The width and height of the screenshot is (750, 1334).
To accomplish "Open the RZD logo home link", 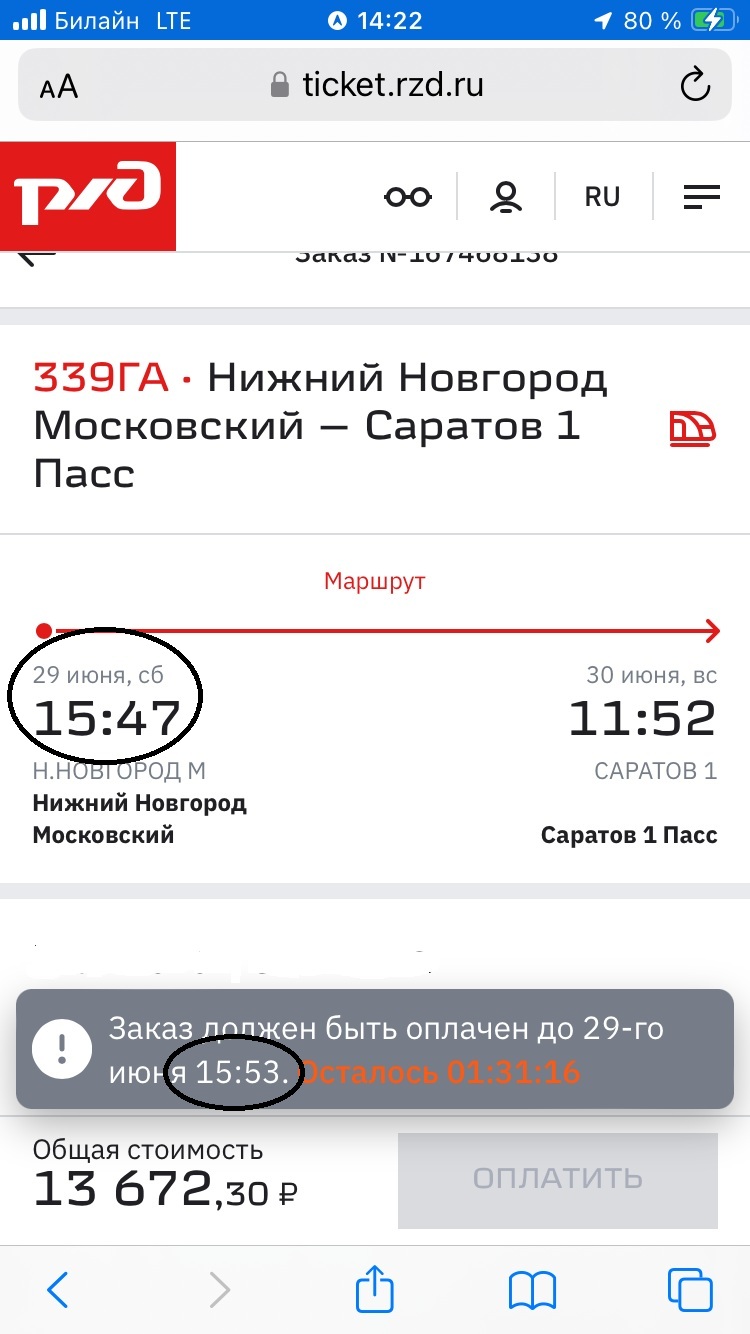I will pyautogui.click(x=88, y=196).
